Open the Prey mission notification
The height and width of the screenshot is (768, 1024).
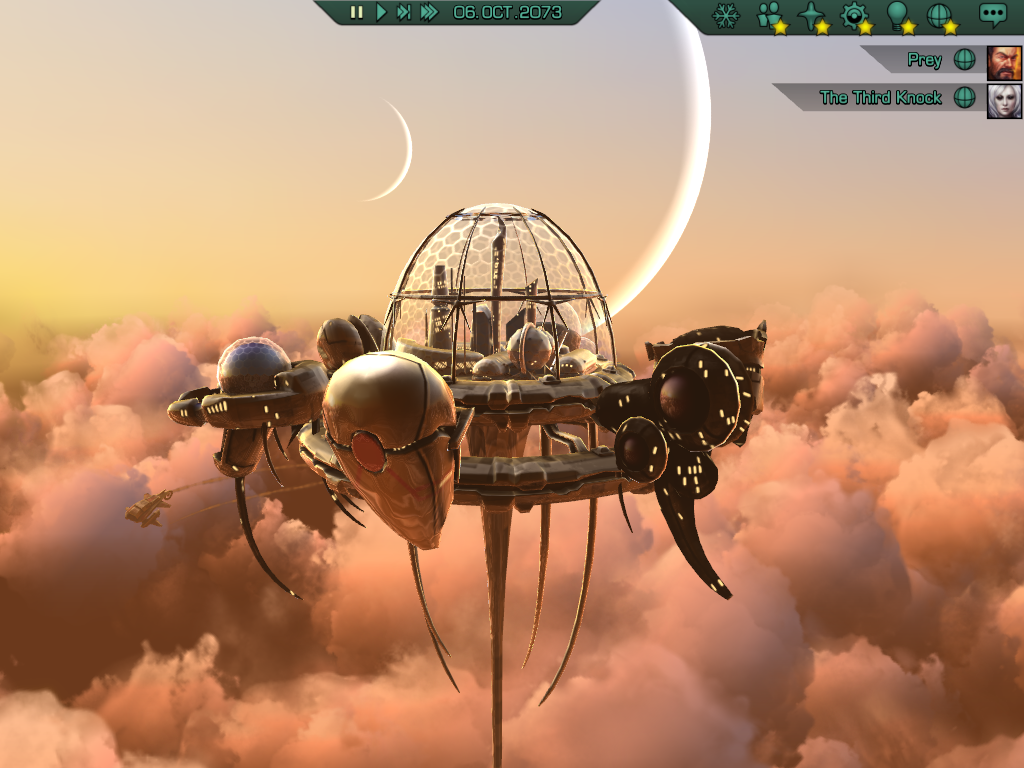click(x=925, y=60)
